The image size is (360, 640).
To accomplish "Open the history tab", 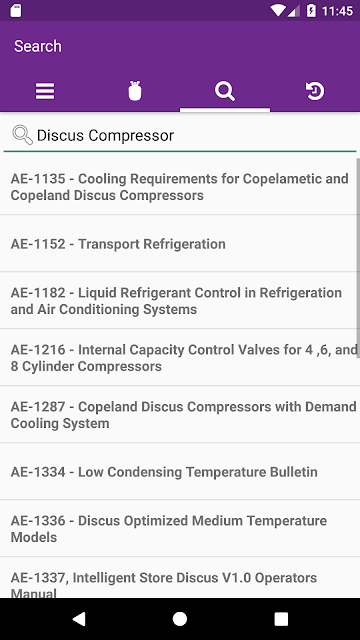I will 315,91.
